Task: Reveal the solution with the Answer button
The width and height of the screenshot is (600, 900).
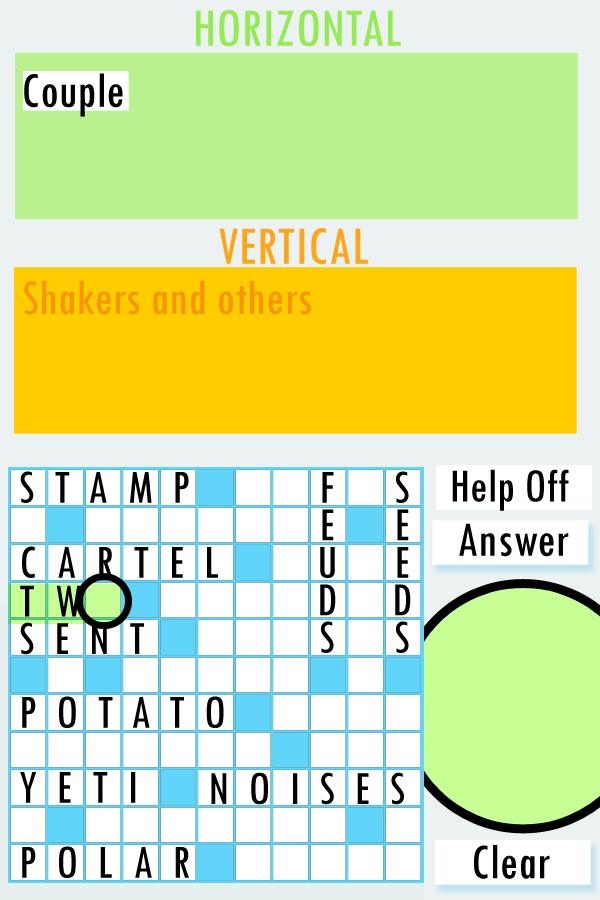Action: pyautogui.click(x=512, y=542)
